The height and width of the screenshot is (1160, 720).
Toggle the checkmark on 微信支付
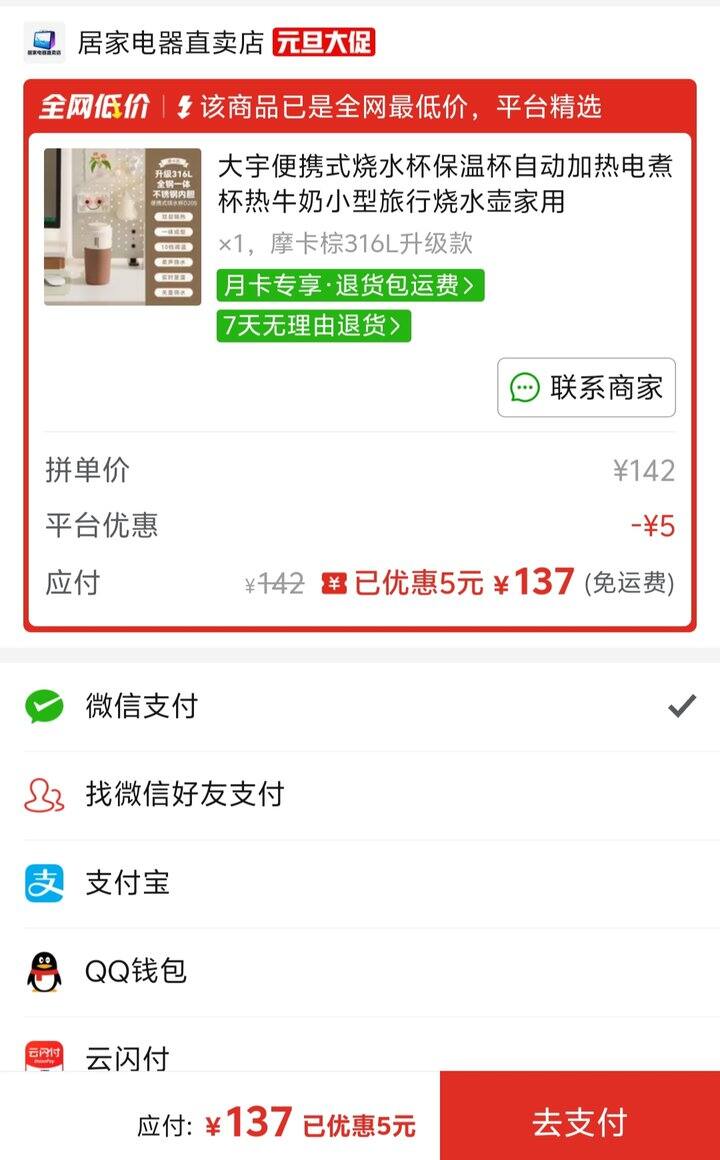pyautogui.click(x=683, y=706)
